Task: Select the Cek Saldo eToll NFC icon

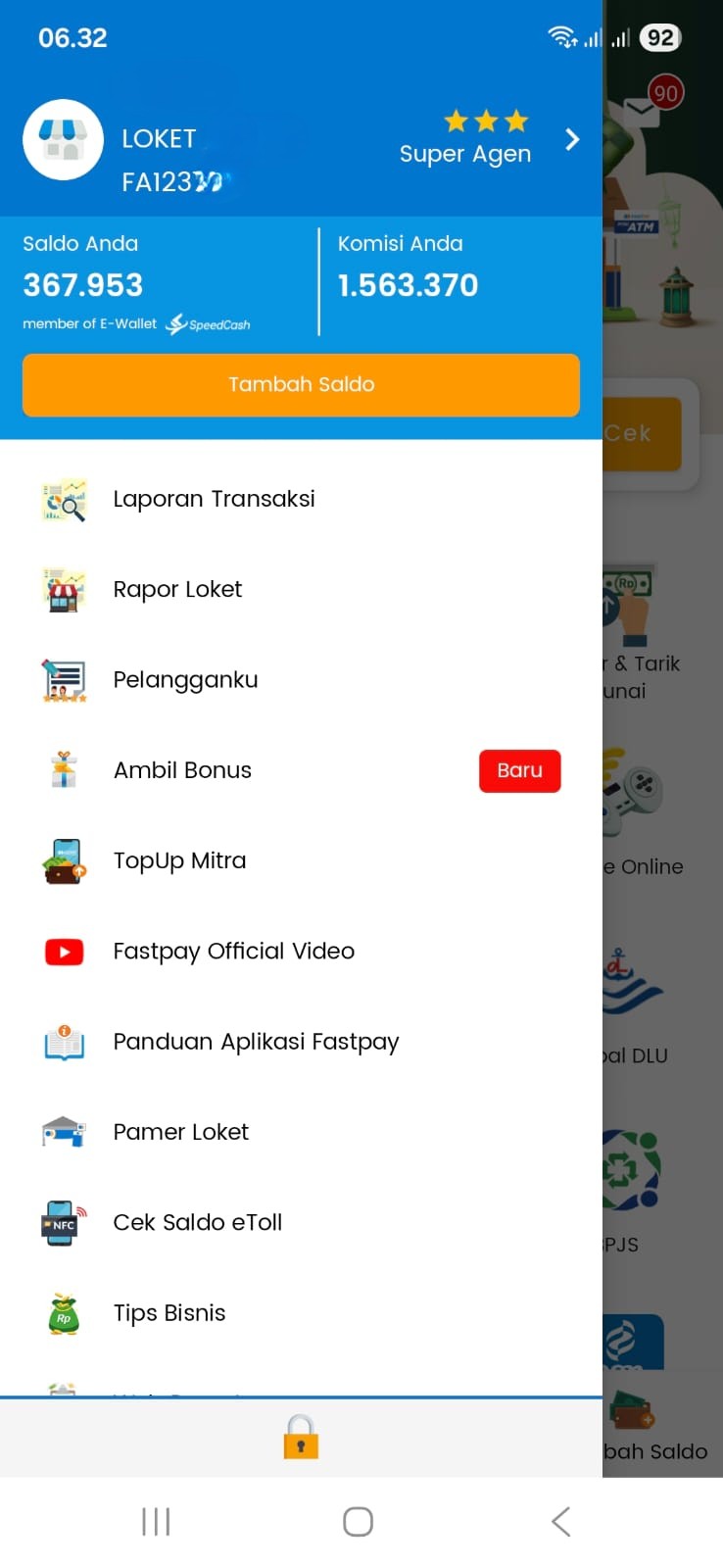Action: coord(63,1222)
